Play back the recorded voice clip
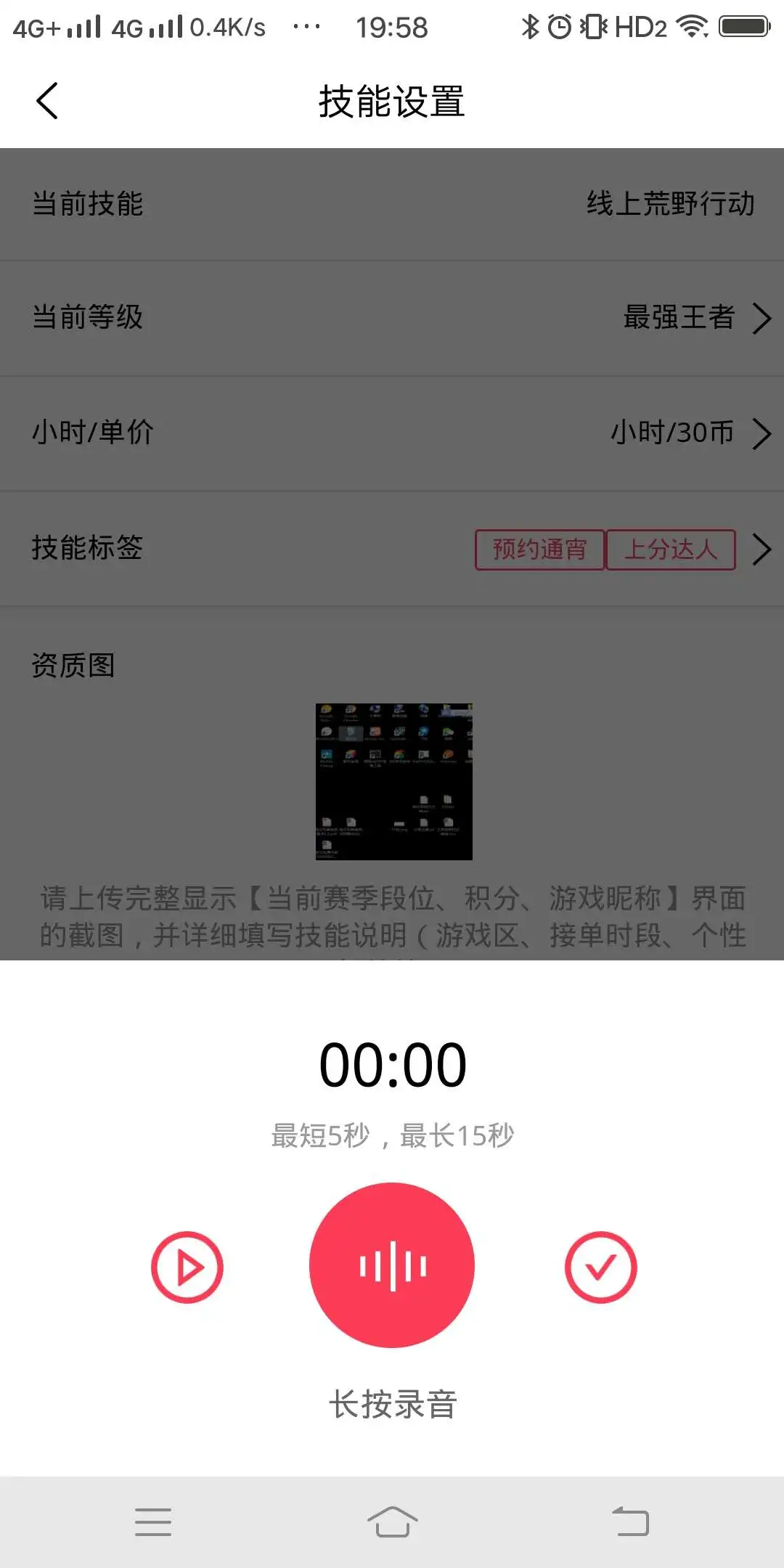Screen dimensions: 784x1568 click(x=187, y=1267)
